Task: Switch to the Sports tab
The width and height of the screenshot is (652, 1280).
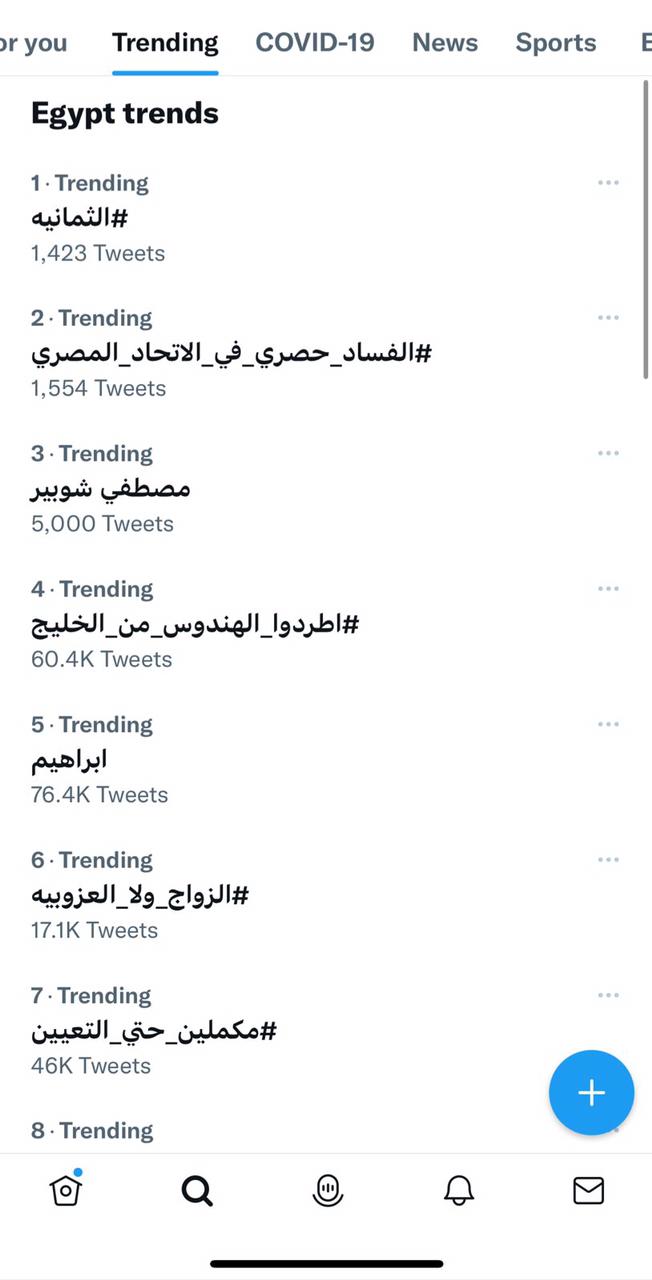Action: (x=556, y=43)
